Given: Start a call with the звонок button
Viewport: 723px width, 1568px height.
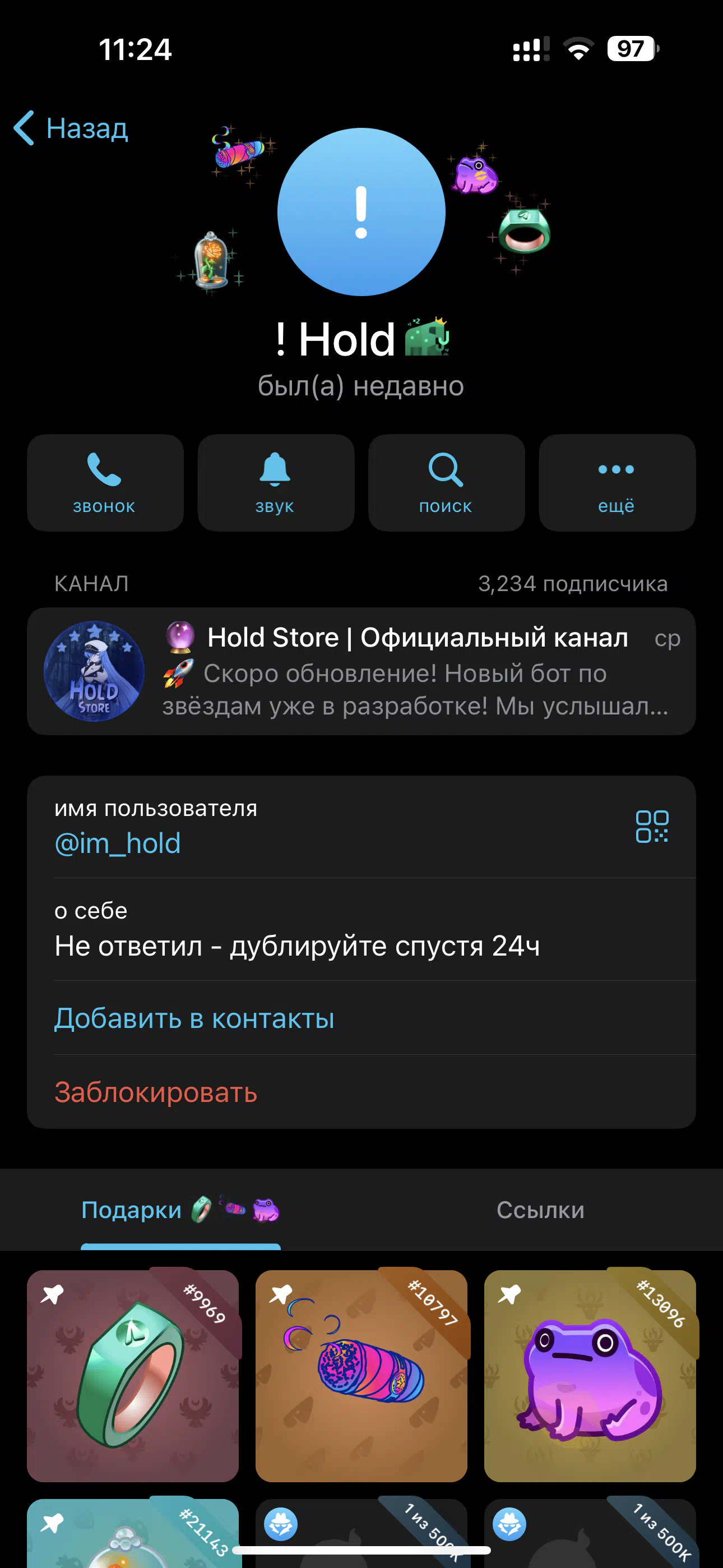Looking at the screenshot, I should coord(105,483).
